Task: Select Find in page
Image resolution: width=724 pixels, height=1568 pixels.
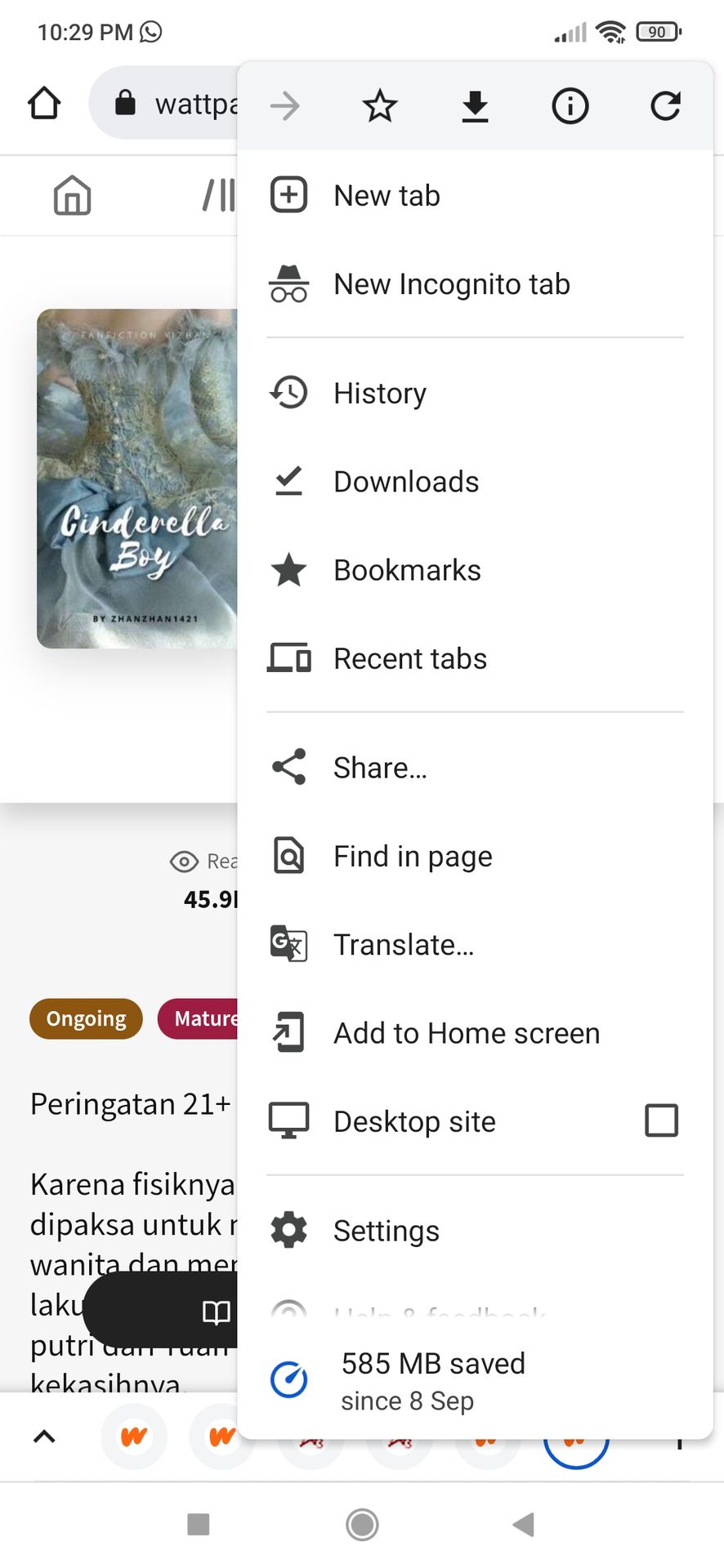Action: click(476, 856)
